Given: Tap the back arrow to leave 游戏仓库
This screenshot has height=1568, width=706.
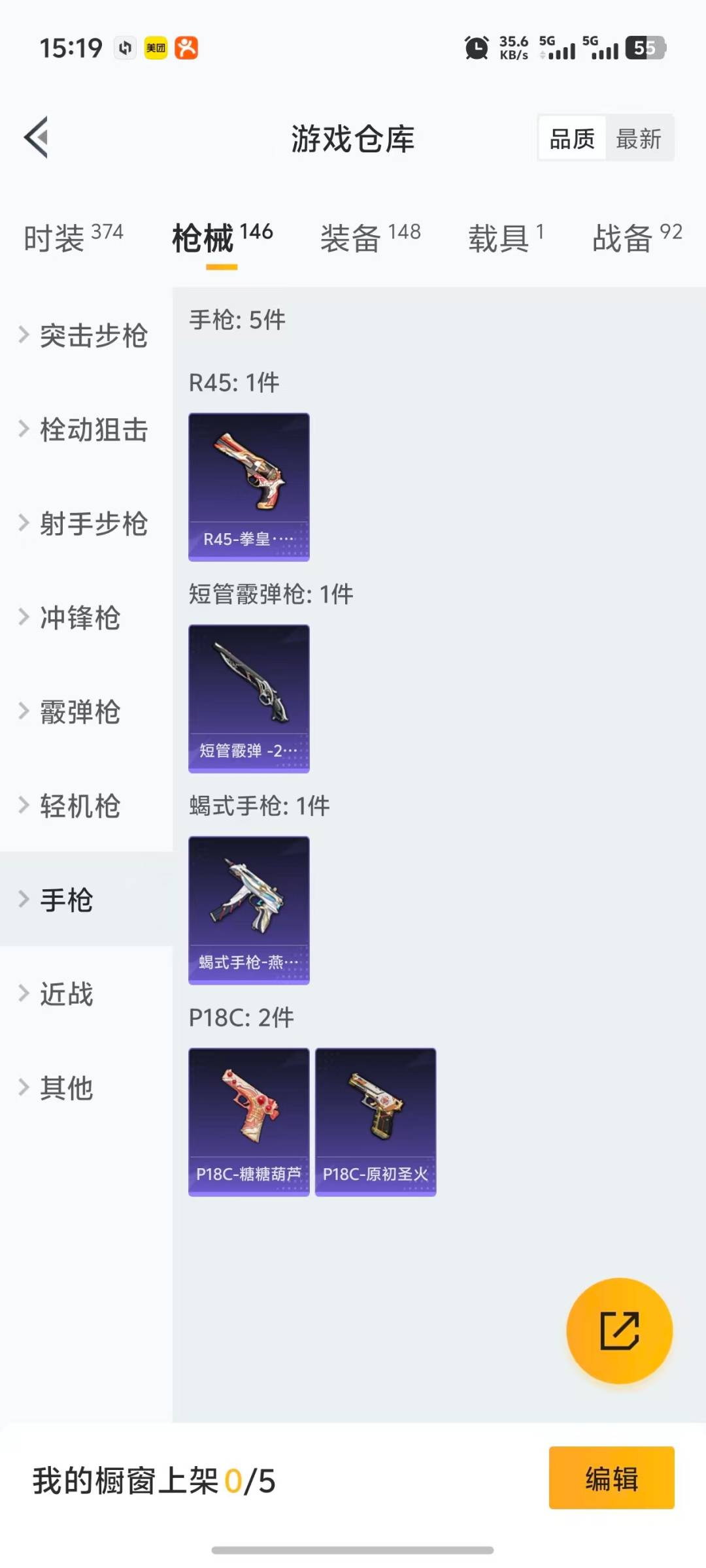Looking at the screenshot, I should coord(37,138).
